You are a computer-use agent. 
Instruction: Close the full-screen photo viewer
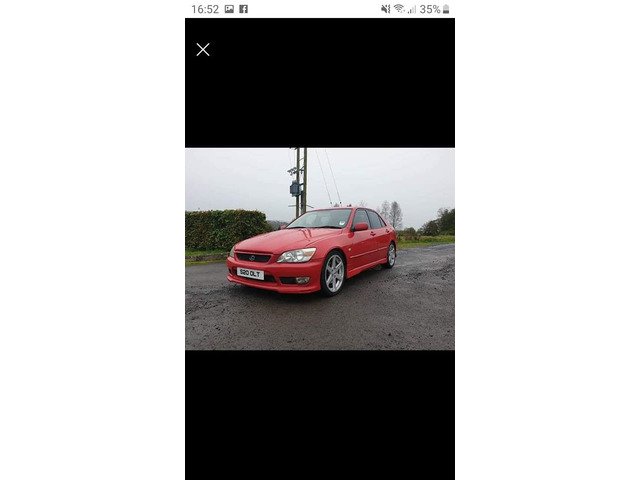point(203,49)
